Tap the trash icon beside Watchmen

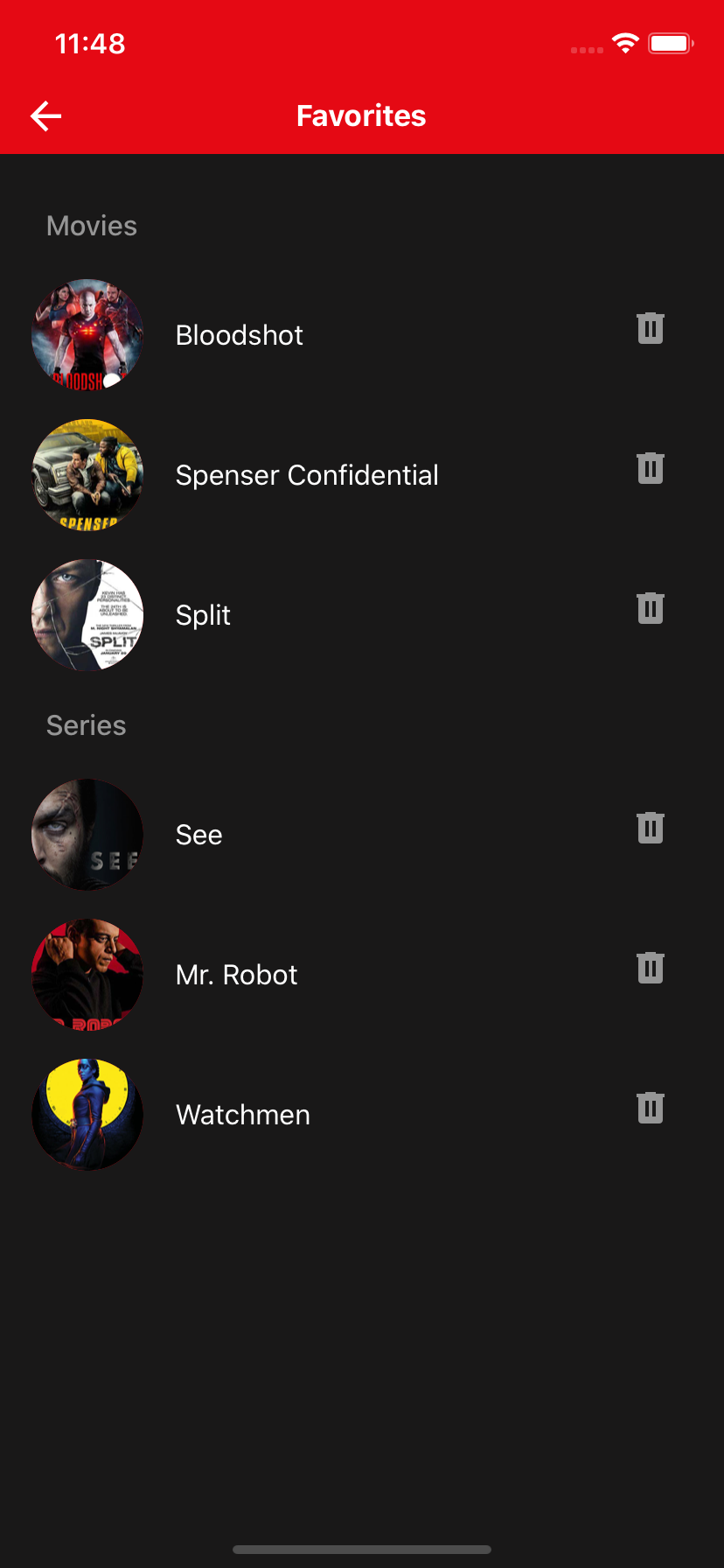[x=651, y=1108]
